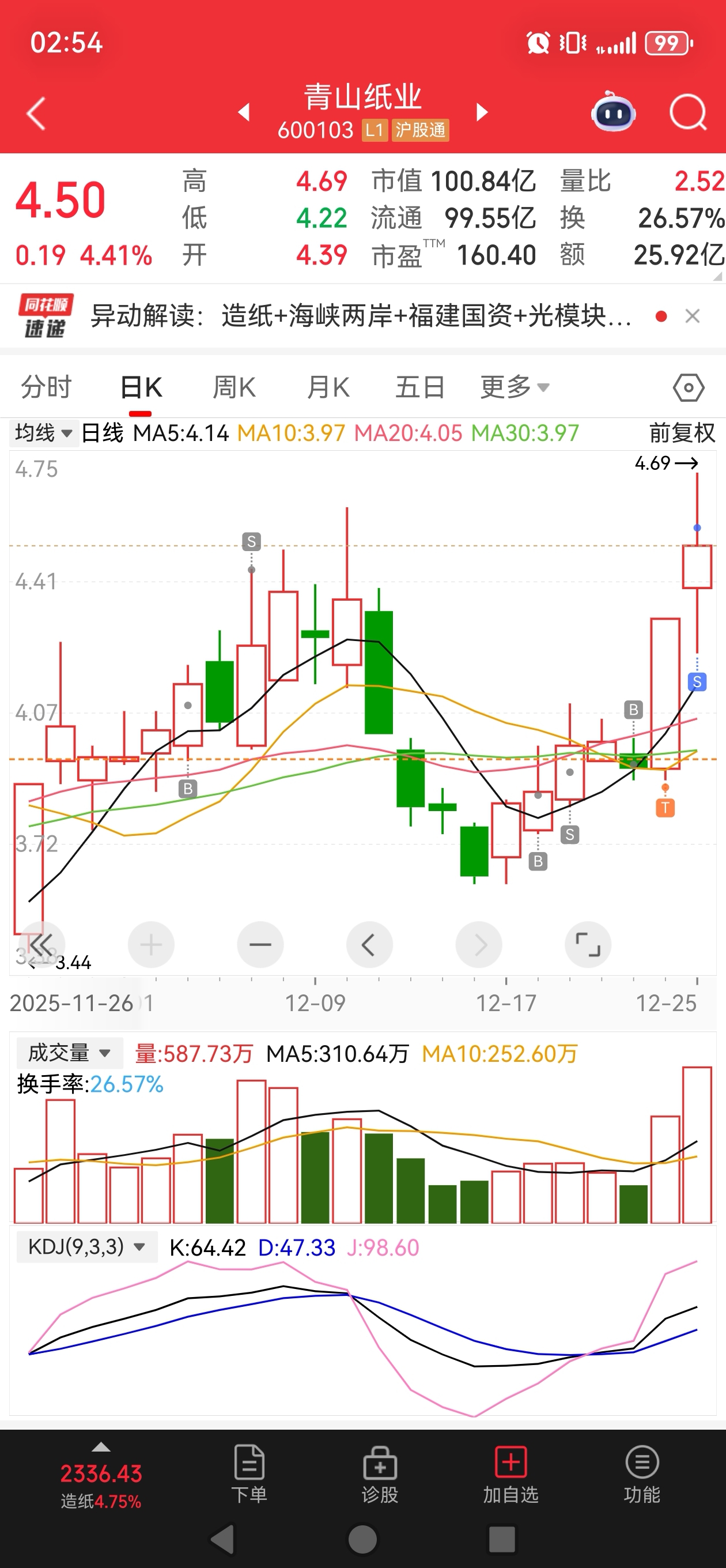726x1568 pixels.
Task: Zoom out the K-line with minus button
Action: point(260,945)
